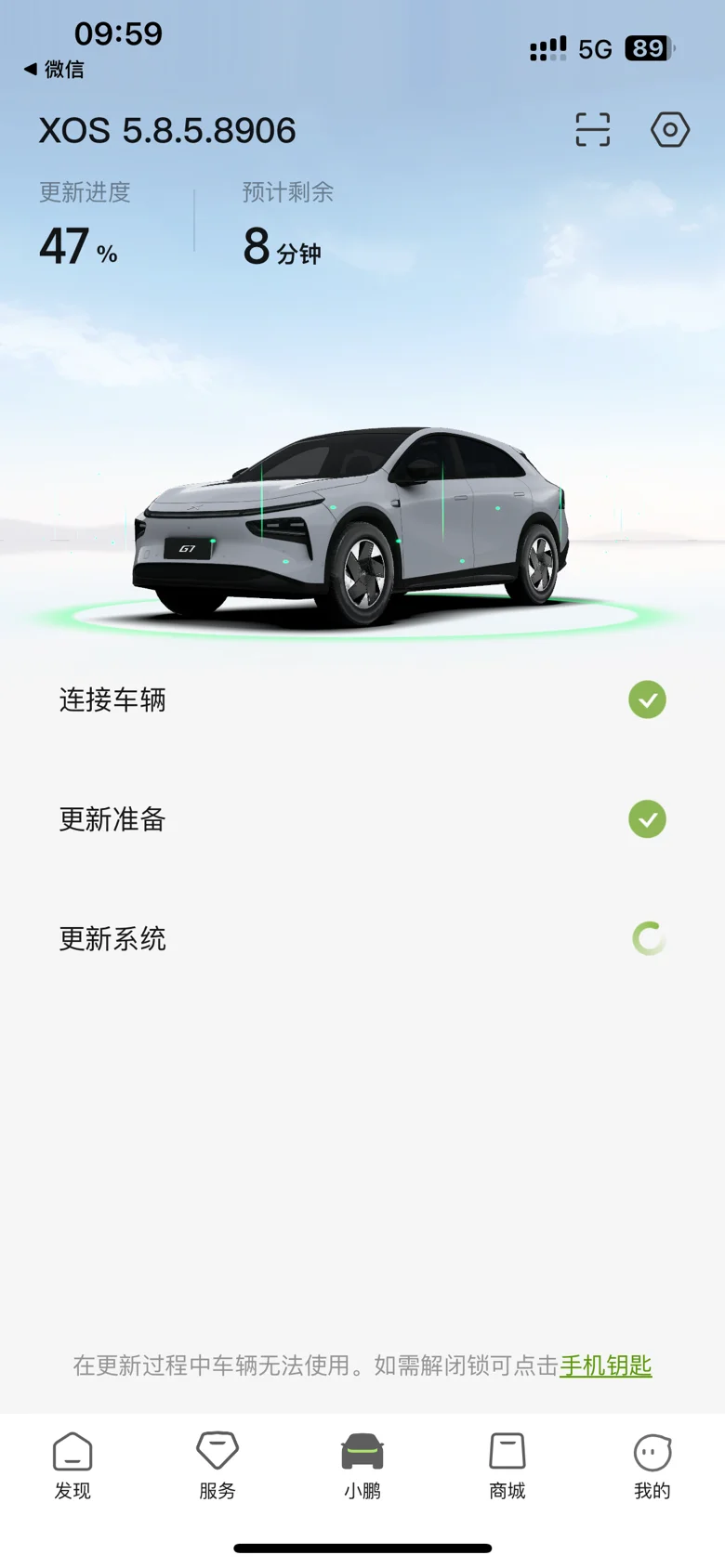Return to 微信 via the back arrow
Image resolution: width=725 pixels, height=1568 pixels.
54,70
